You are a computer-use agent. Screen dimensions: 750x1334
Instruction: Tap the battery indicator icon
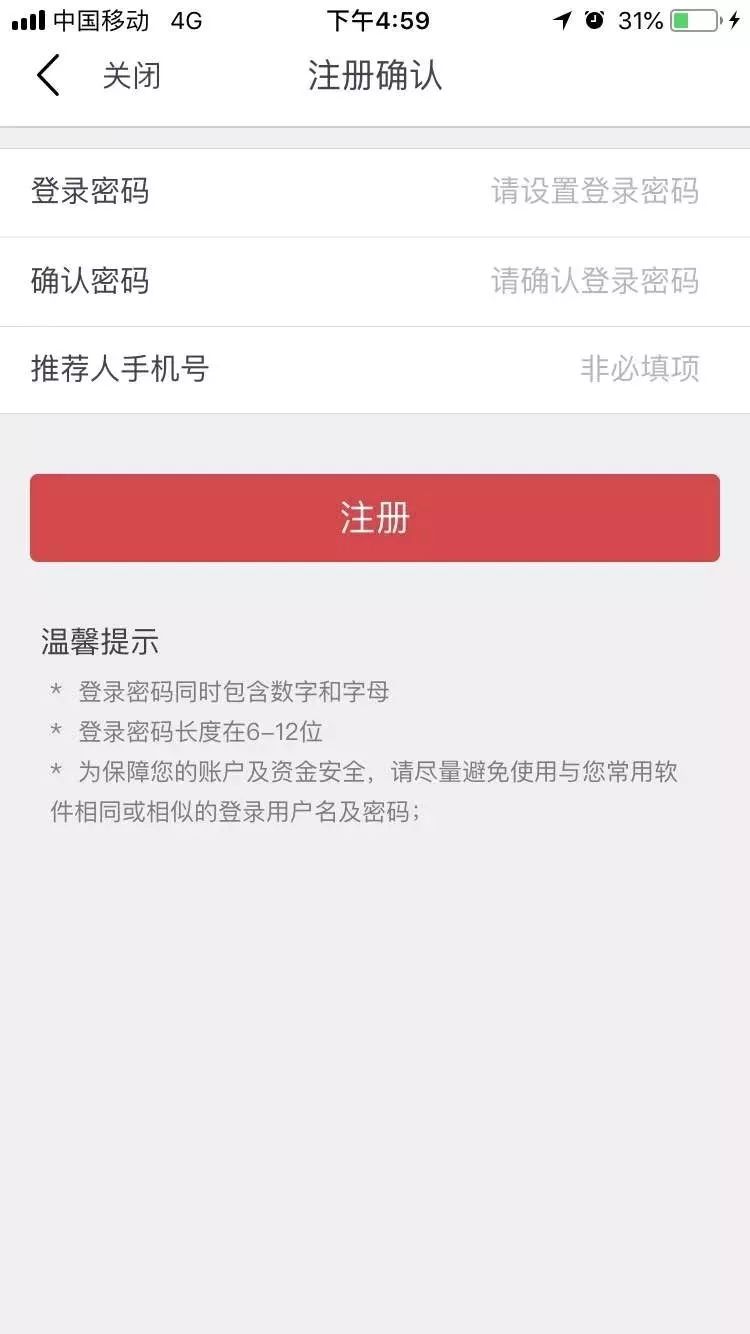(x=692, y=19)
